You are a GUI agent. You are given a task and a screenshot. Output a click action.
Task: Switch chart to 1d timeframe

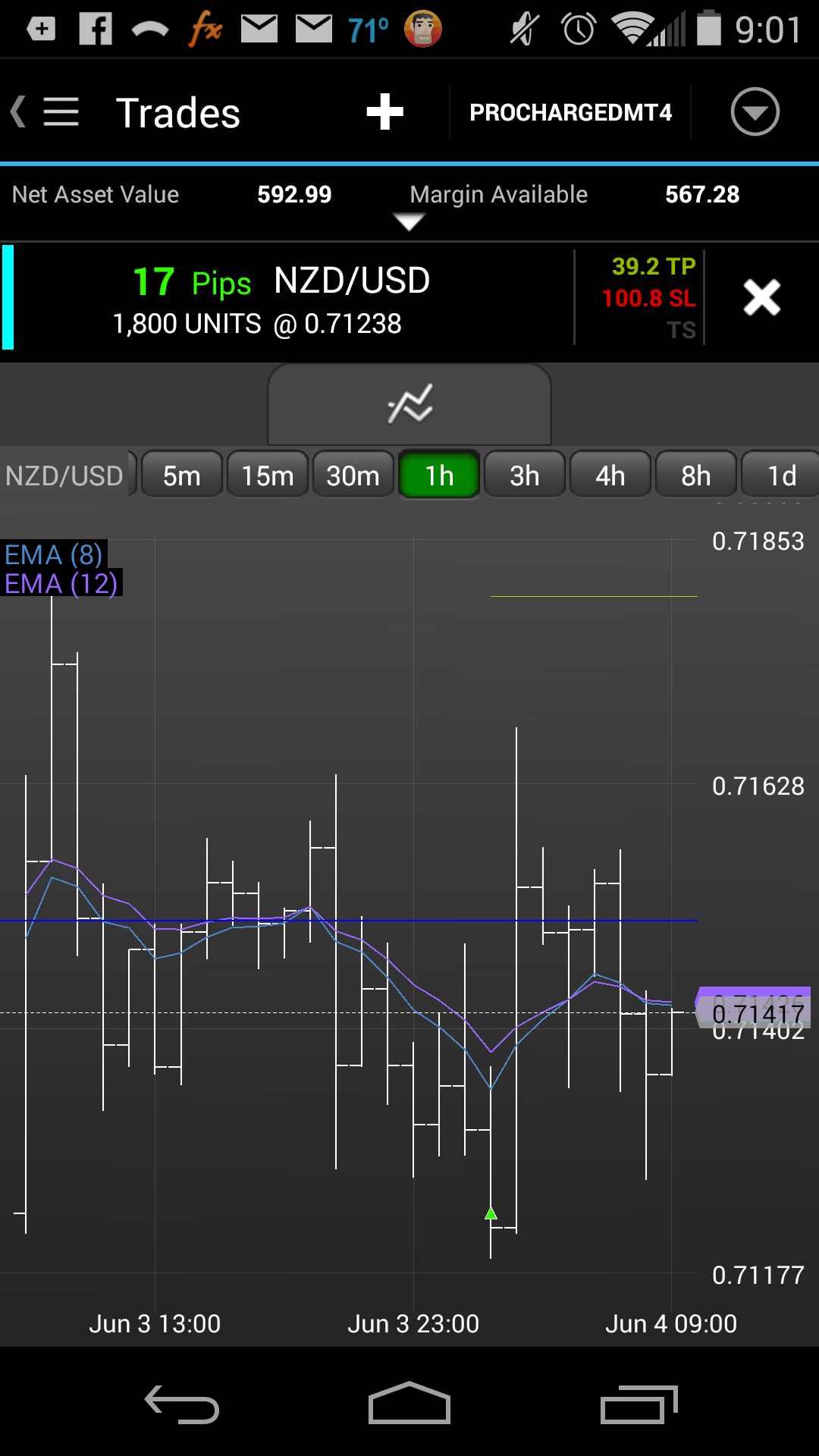coord(781,475)
